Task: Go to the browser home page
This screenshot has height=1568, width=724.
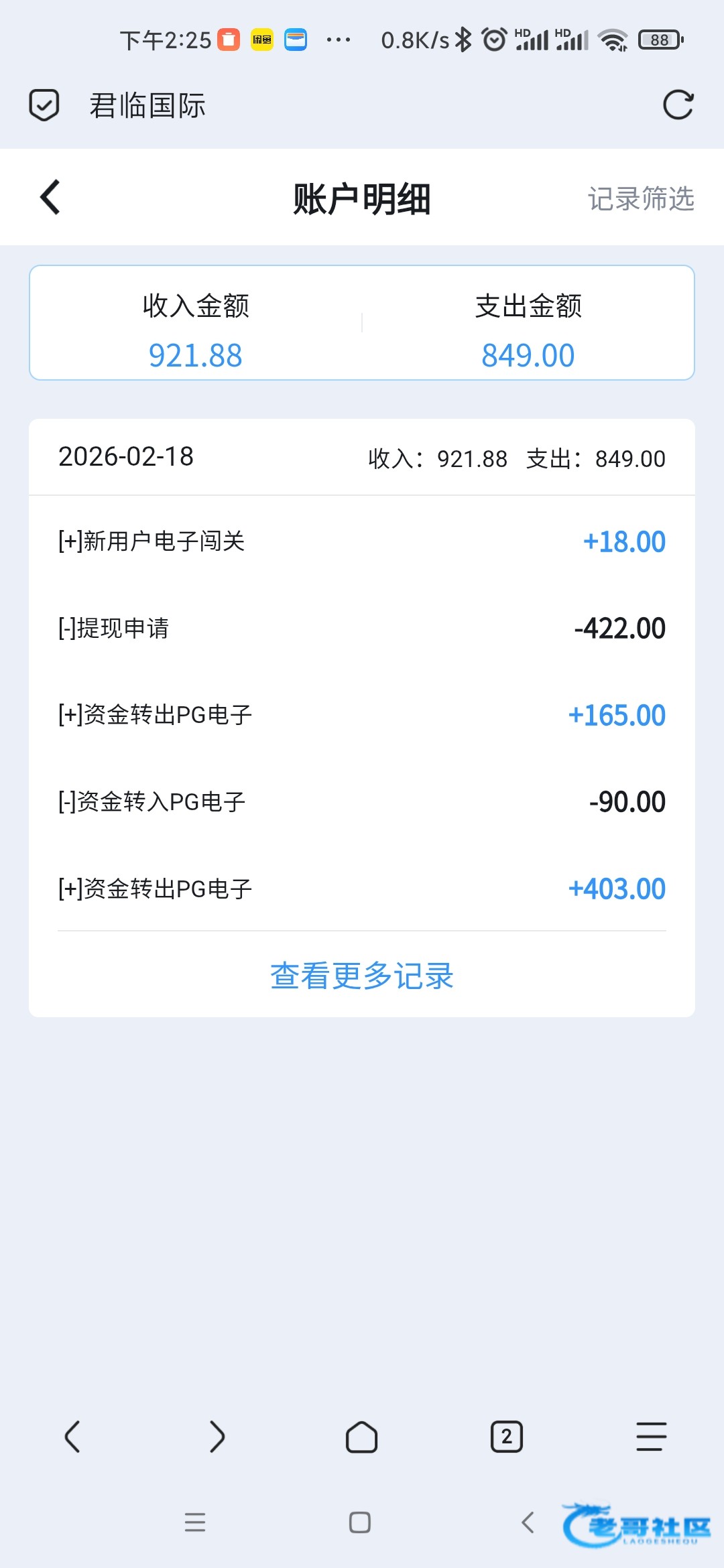Action: click(361, 1437)
